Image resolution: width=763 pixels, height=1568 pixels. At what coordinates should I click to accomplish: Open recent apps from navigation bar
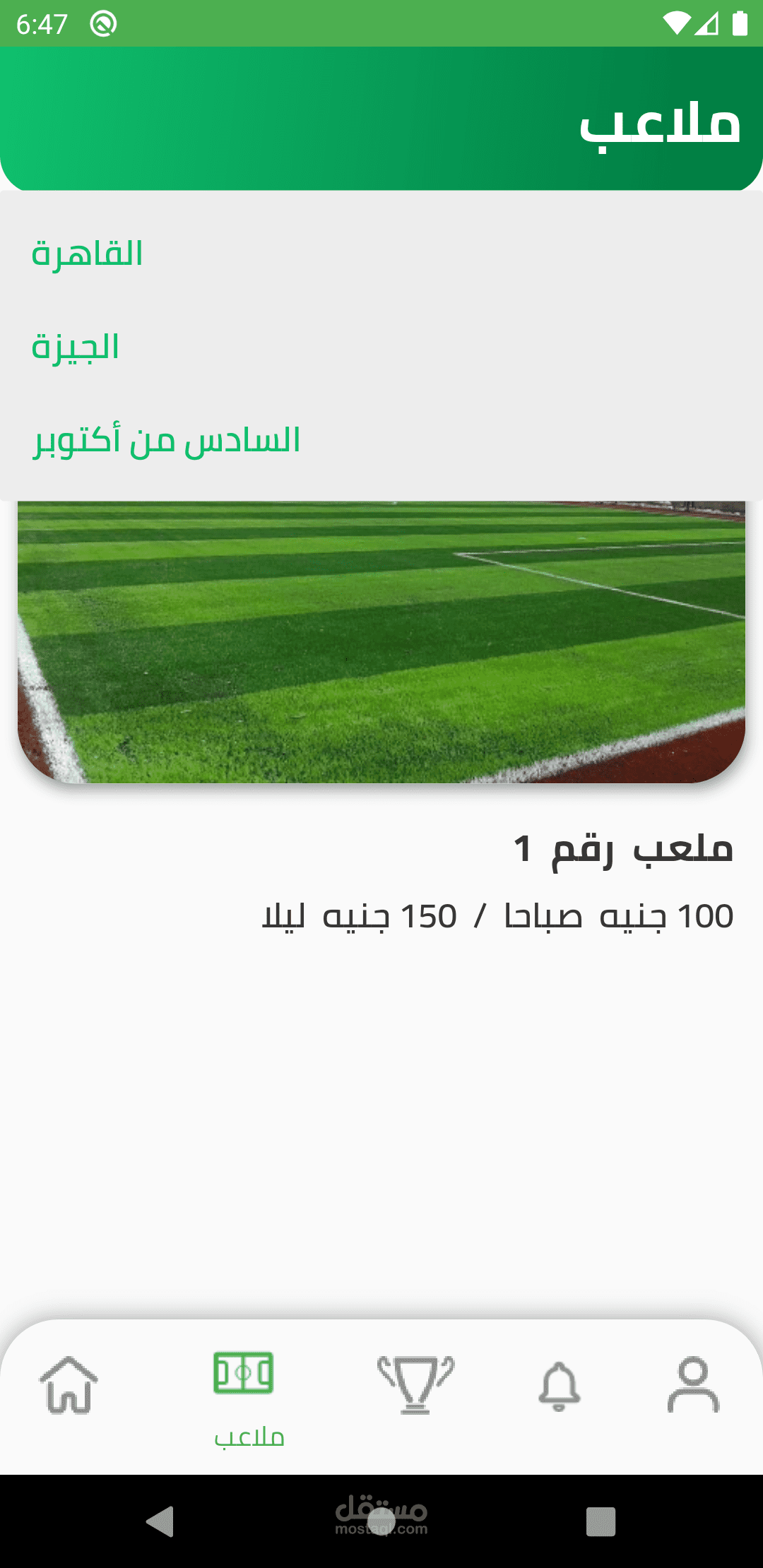[601, 1521]
